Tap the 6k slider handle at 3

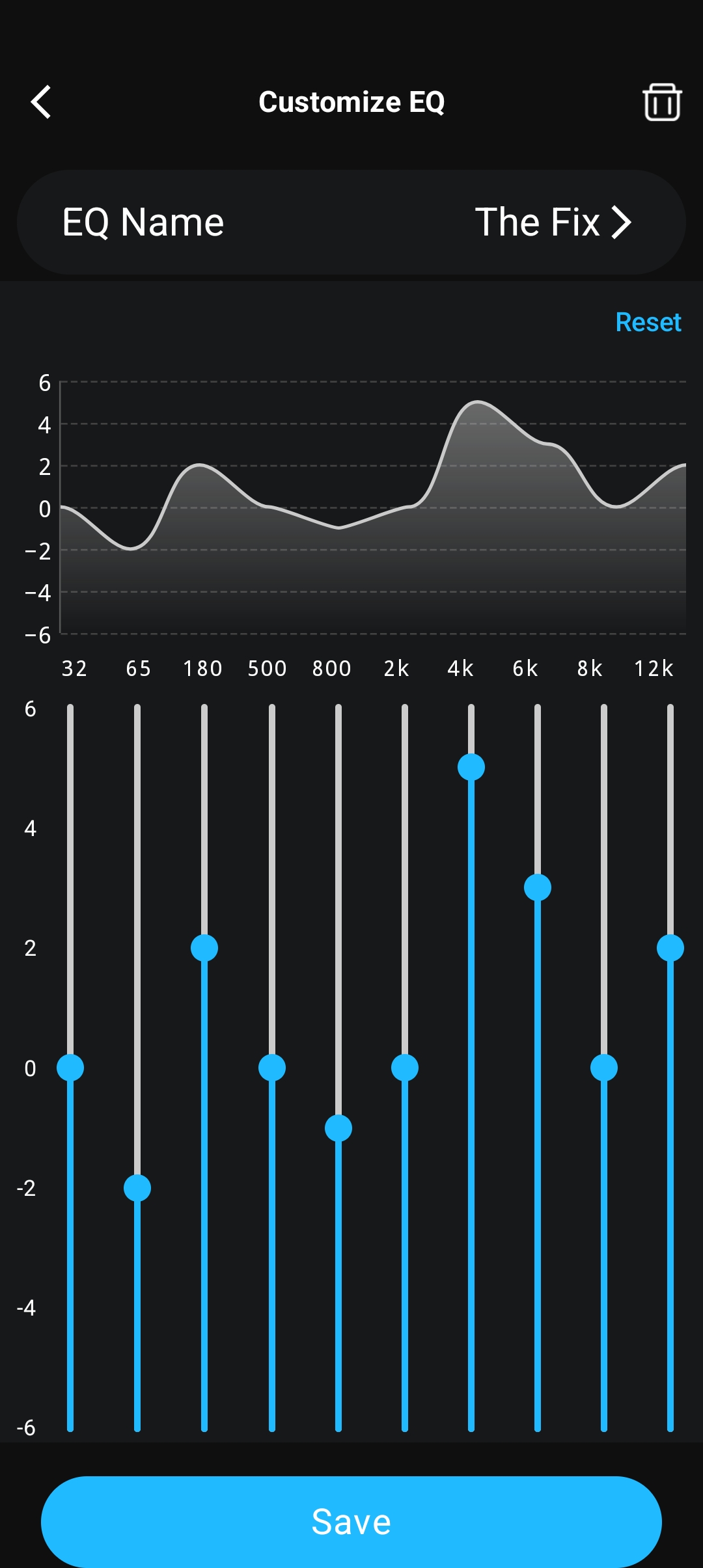(x=538, y=887)
